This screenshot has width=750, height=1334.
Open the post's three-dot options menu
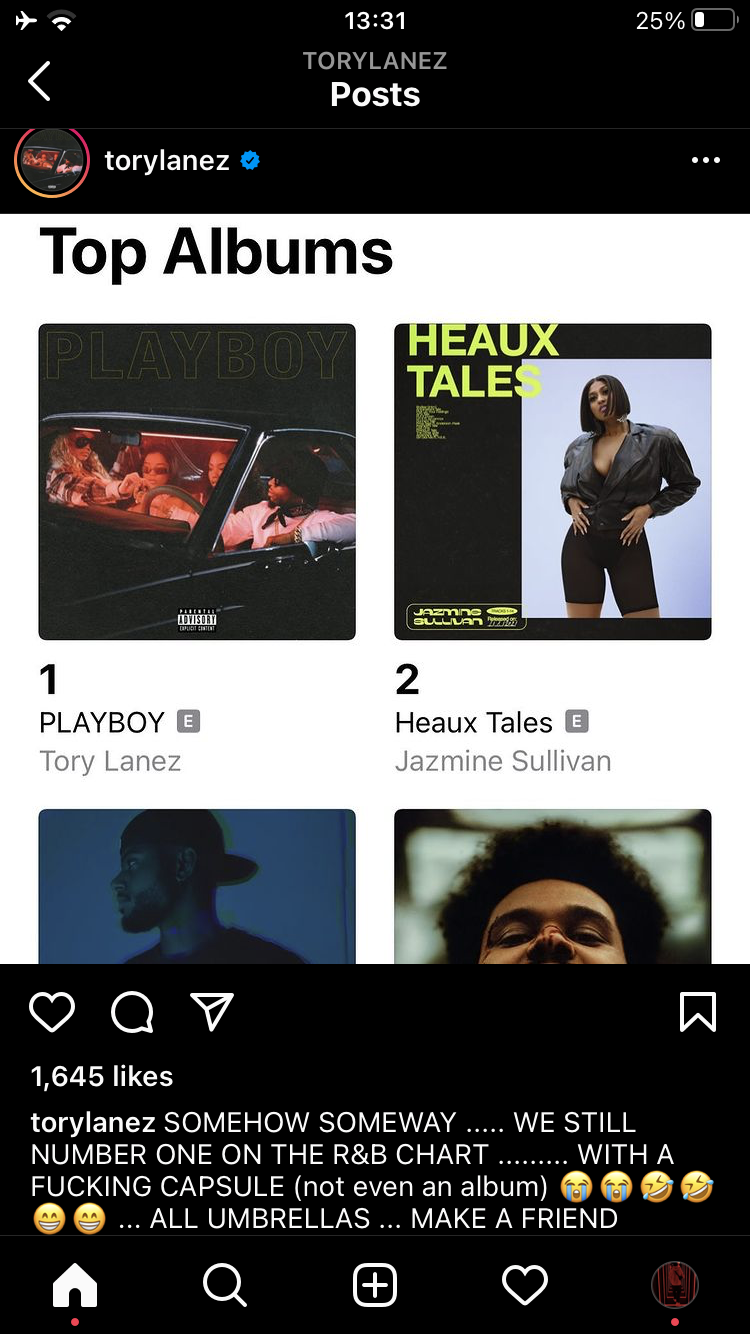point(705,160)
